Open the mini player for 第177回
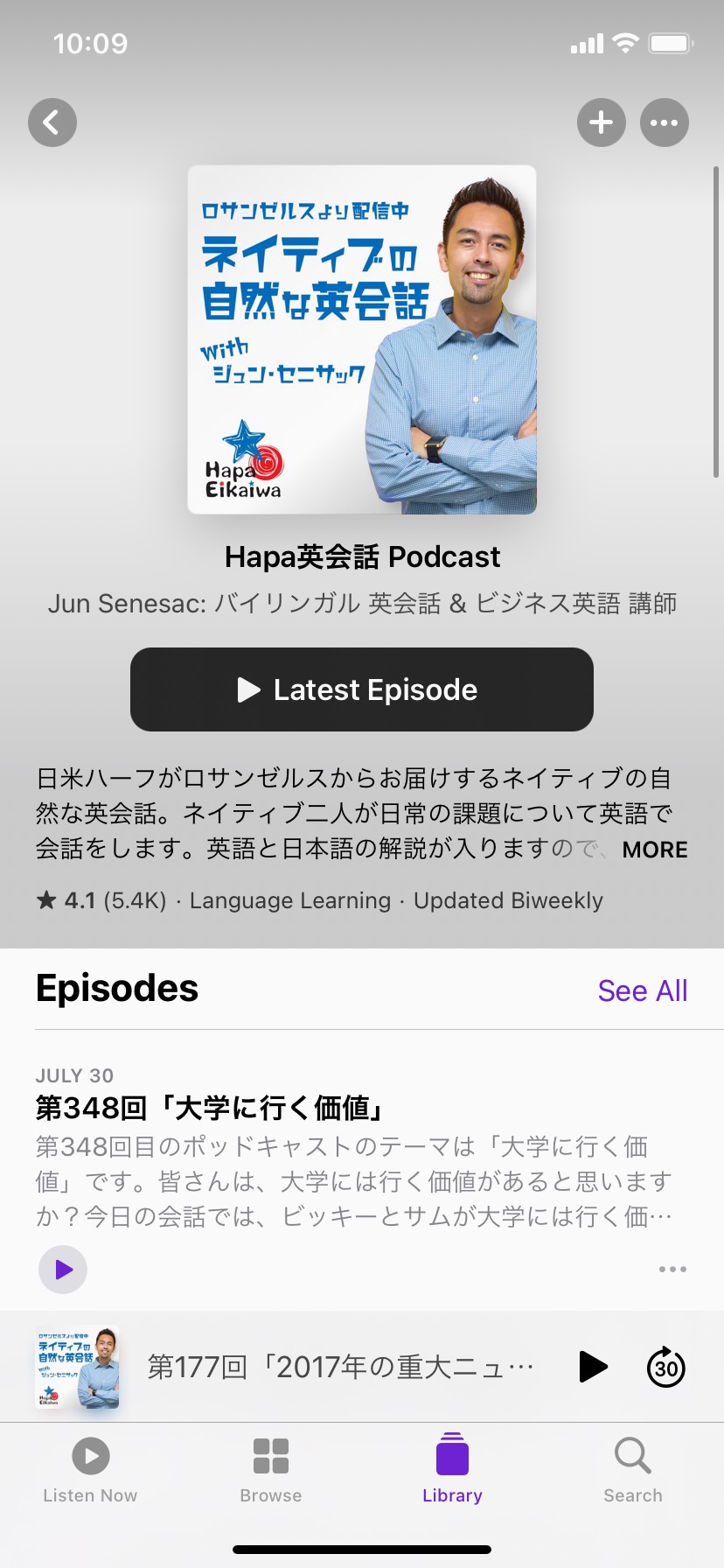Viewport: 724px width, 1568px height. coord(340,1367)
